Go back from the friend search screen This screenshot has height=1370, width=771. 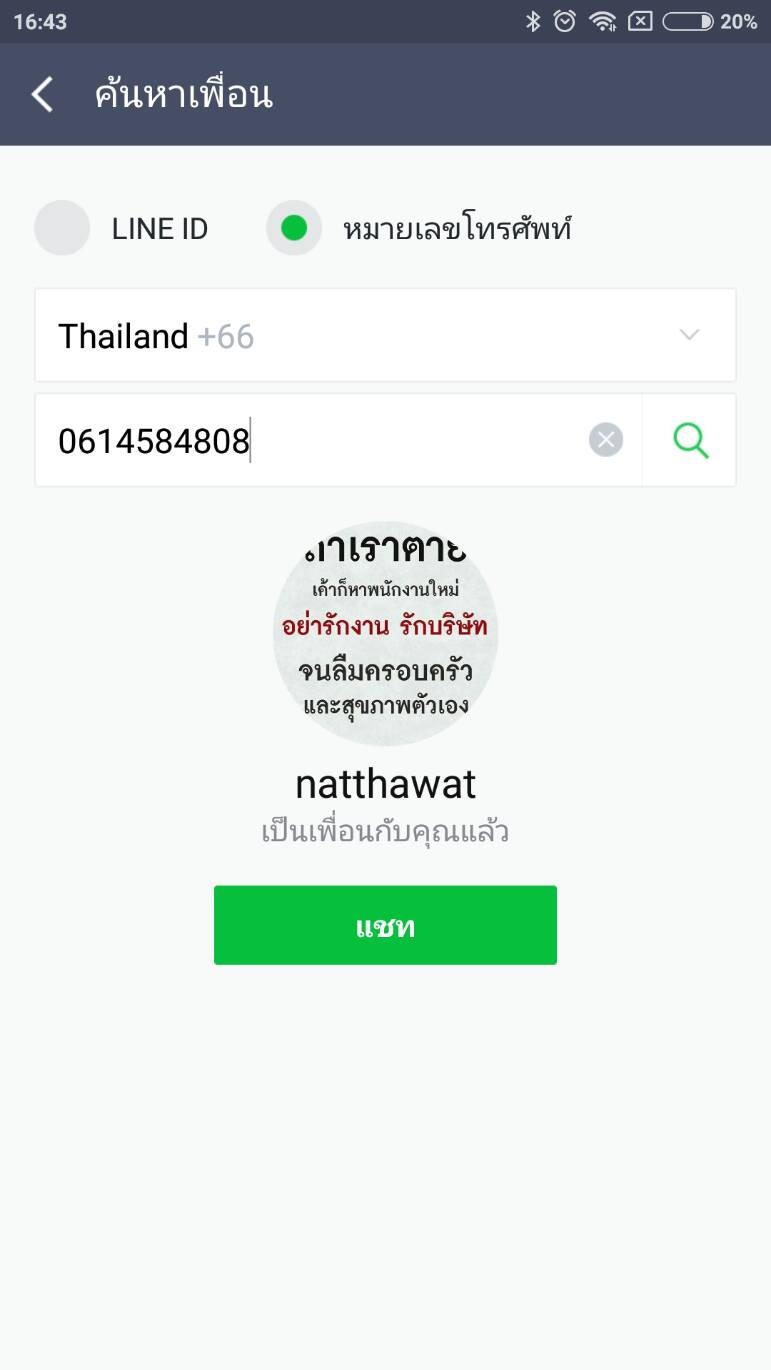pos(42,95)
